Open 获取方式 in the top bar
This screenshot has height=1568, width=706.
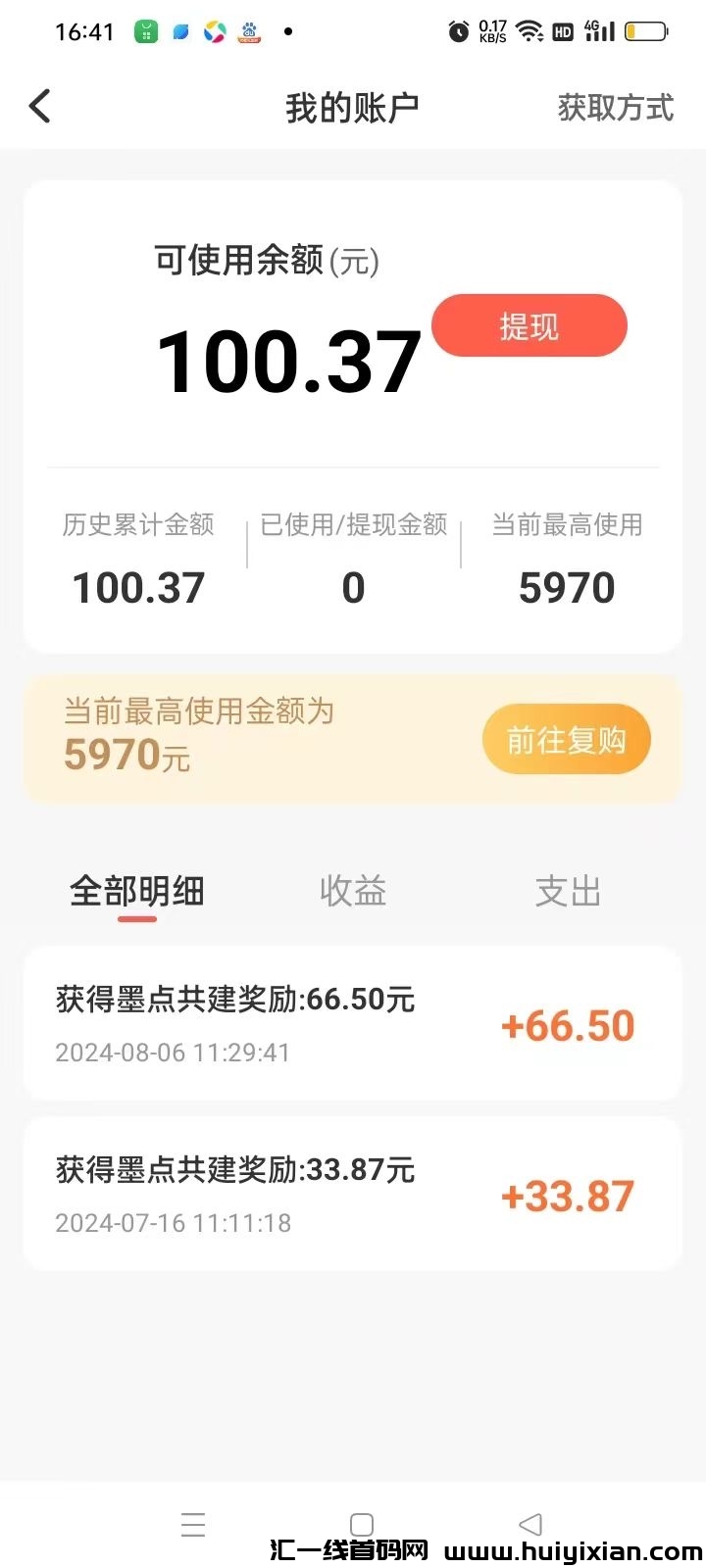tap(615, 108)
